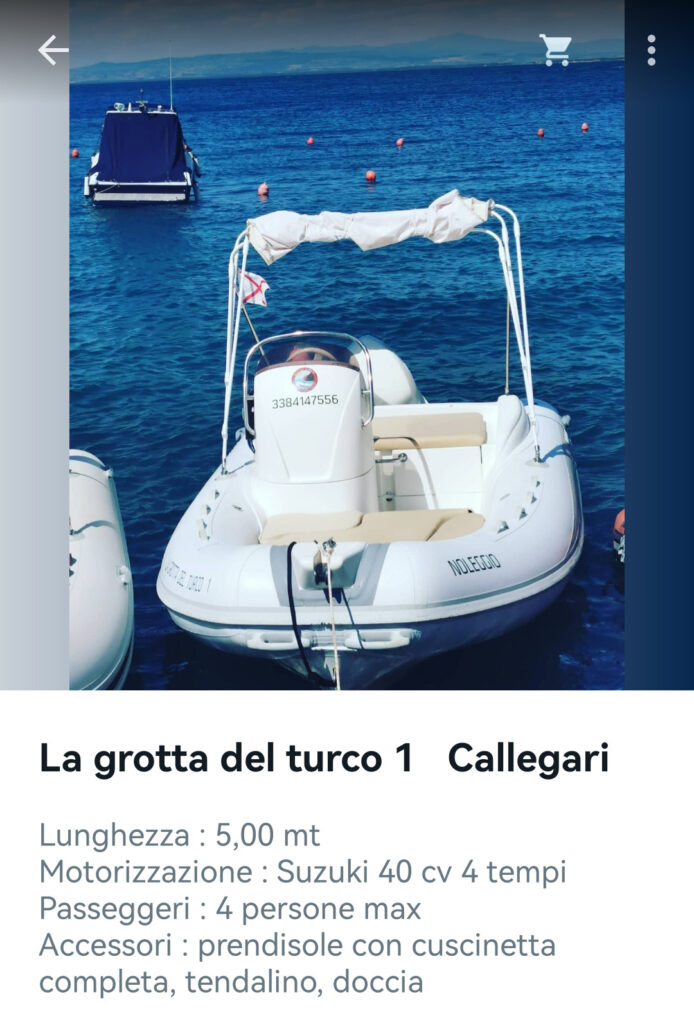This screenshot has height=1024, width=694.
Task: Open the three-dot overflow menu
Action: click(x=651, y=50)
